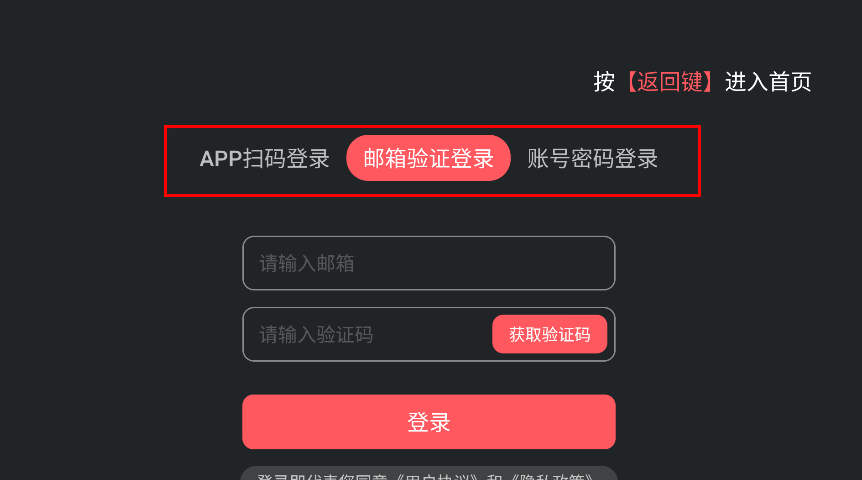This screenshot has width=862, height=480.
Task: Tap the 请输入验证码 code field
Action: [365, 334]
